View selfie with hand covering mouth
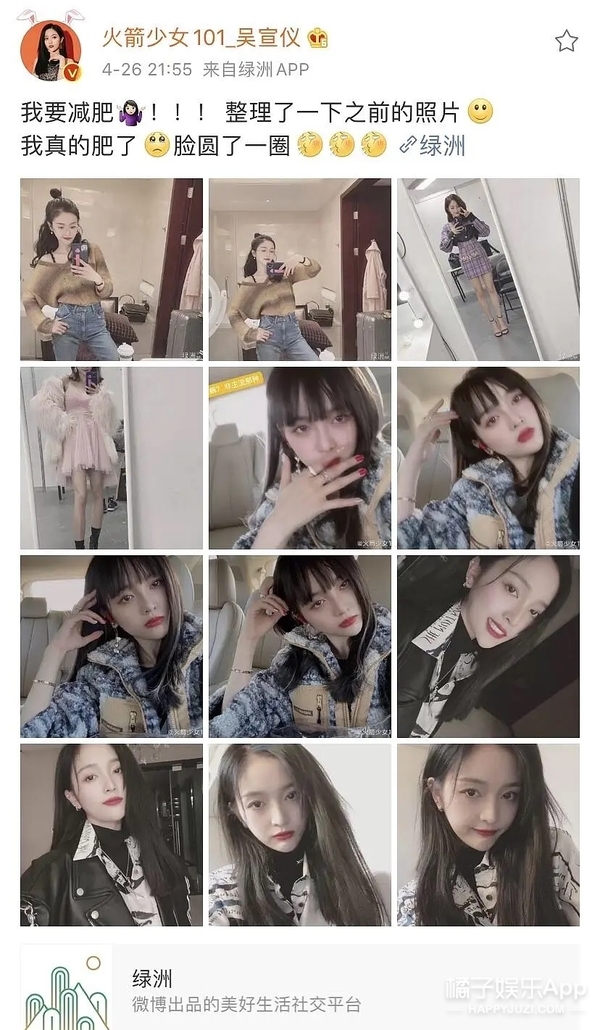The height and width of the screenshot is (1030, 600). click(300, 458)
